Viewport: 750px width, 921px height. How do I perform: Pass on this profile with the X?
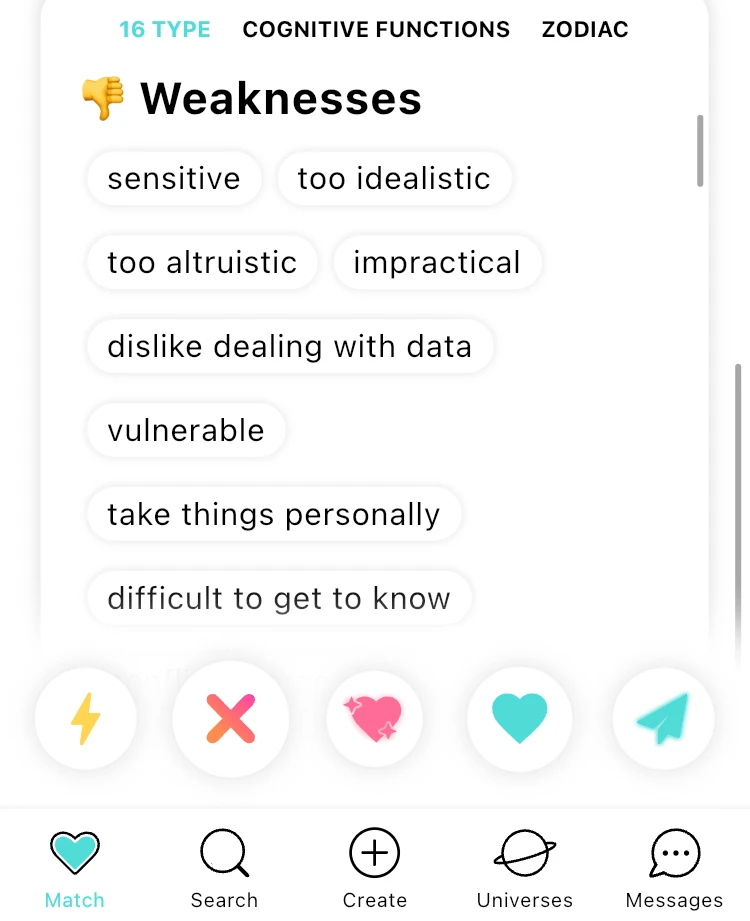point(231,718)
